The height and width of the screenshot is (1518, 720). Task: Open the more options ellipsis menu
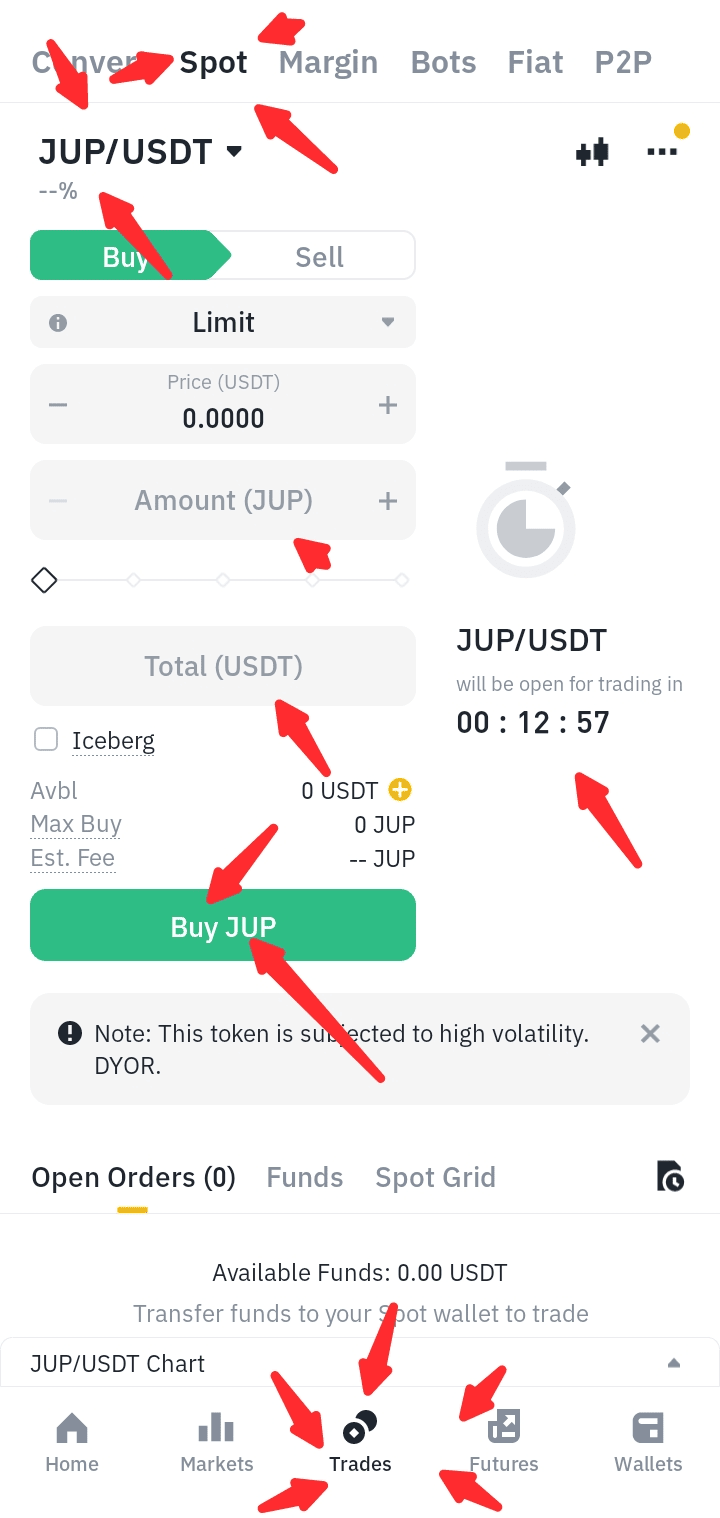tap(661, 152)
